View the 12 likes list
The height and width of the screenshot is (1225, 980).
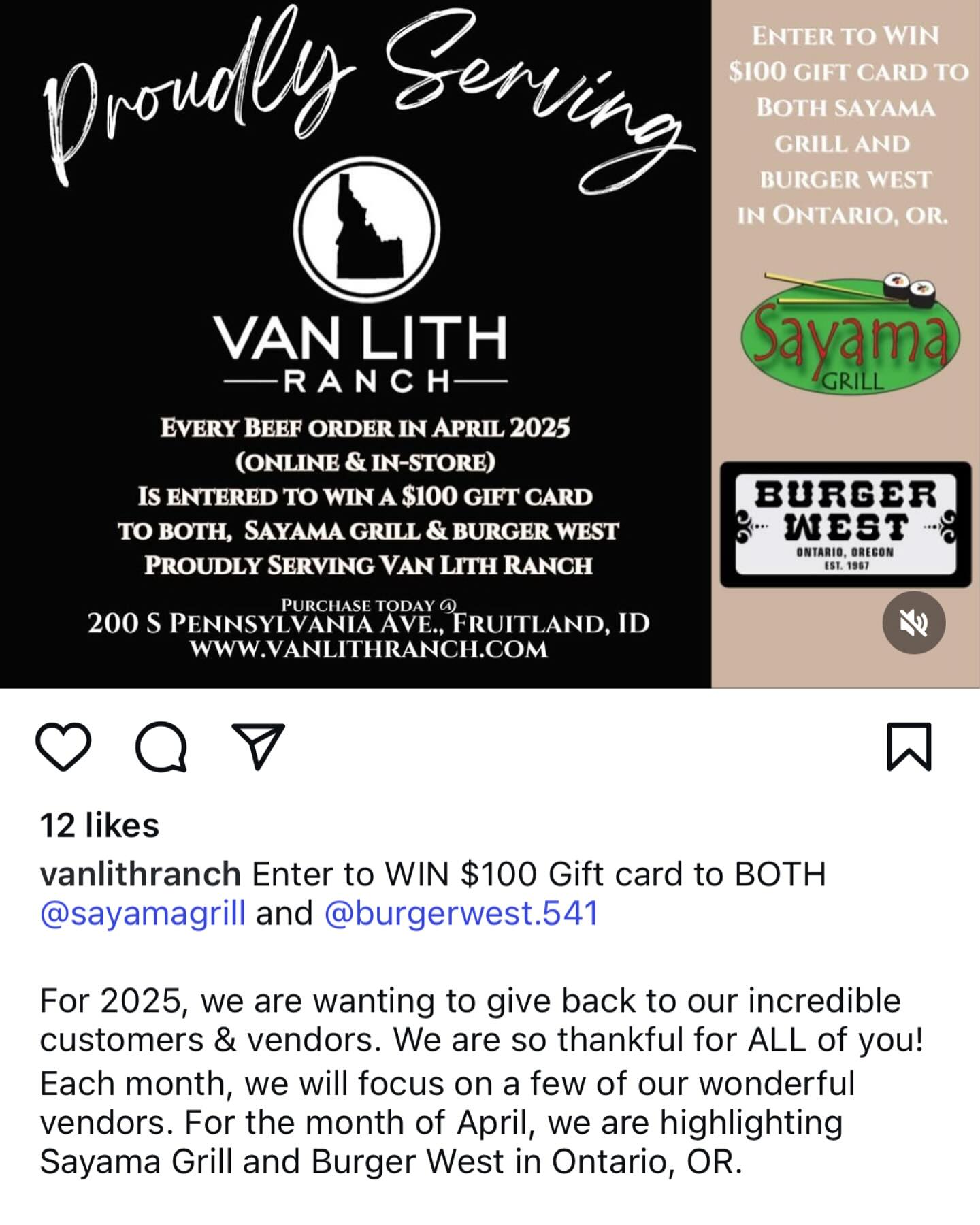pyautogui.click(x=99, y=826)
